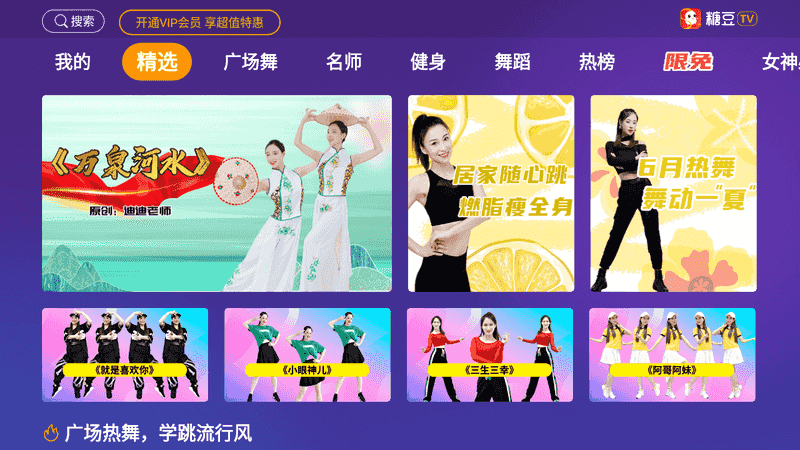Open the 居家随心跳 燃脂瘦全身 card
This screenshot has height=450, width=800.
(491, 193)
